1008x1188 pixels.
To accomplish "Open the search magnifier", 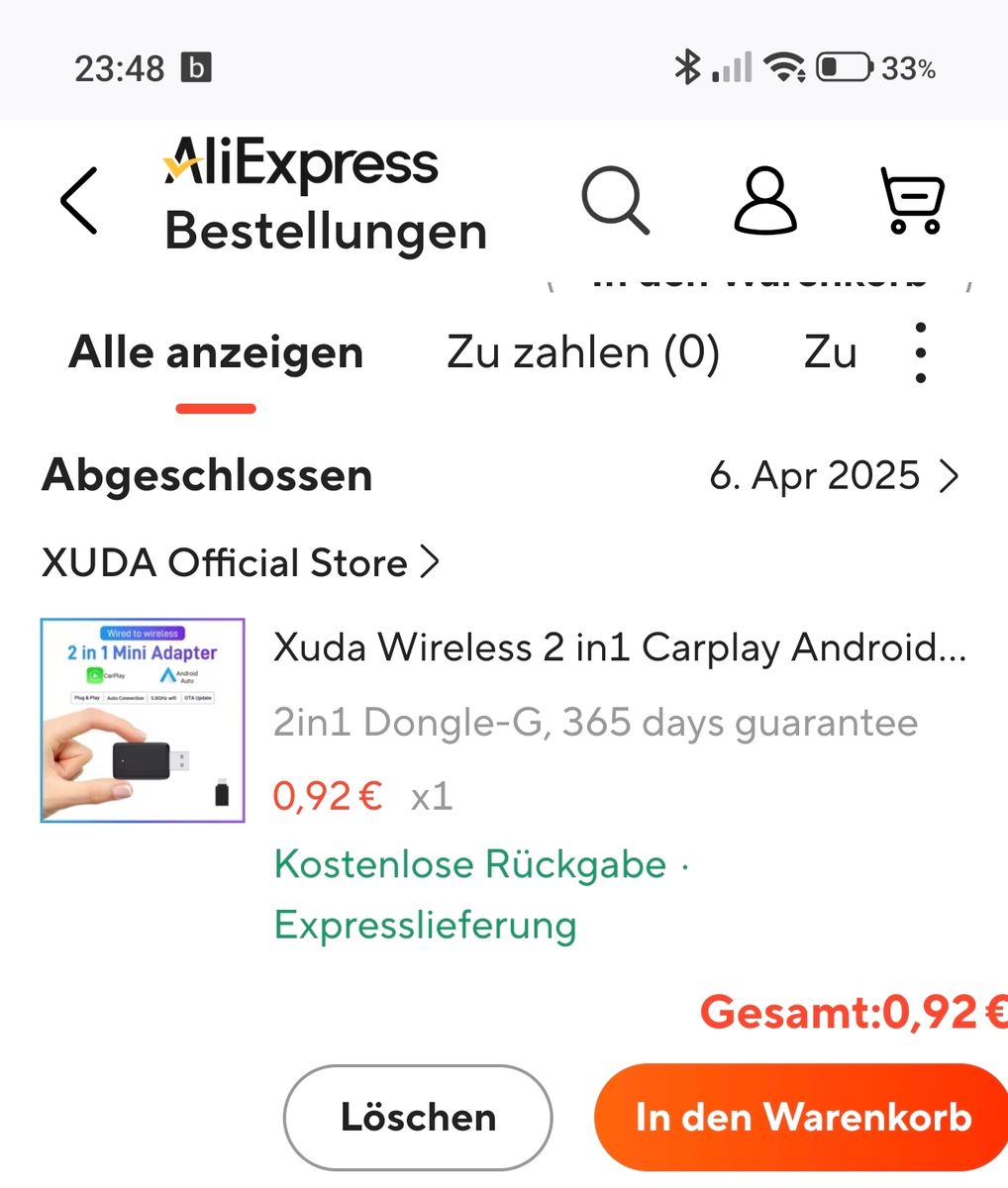I will [x=615, y=200].
